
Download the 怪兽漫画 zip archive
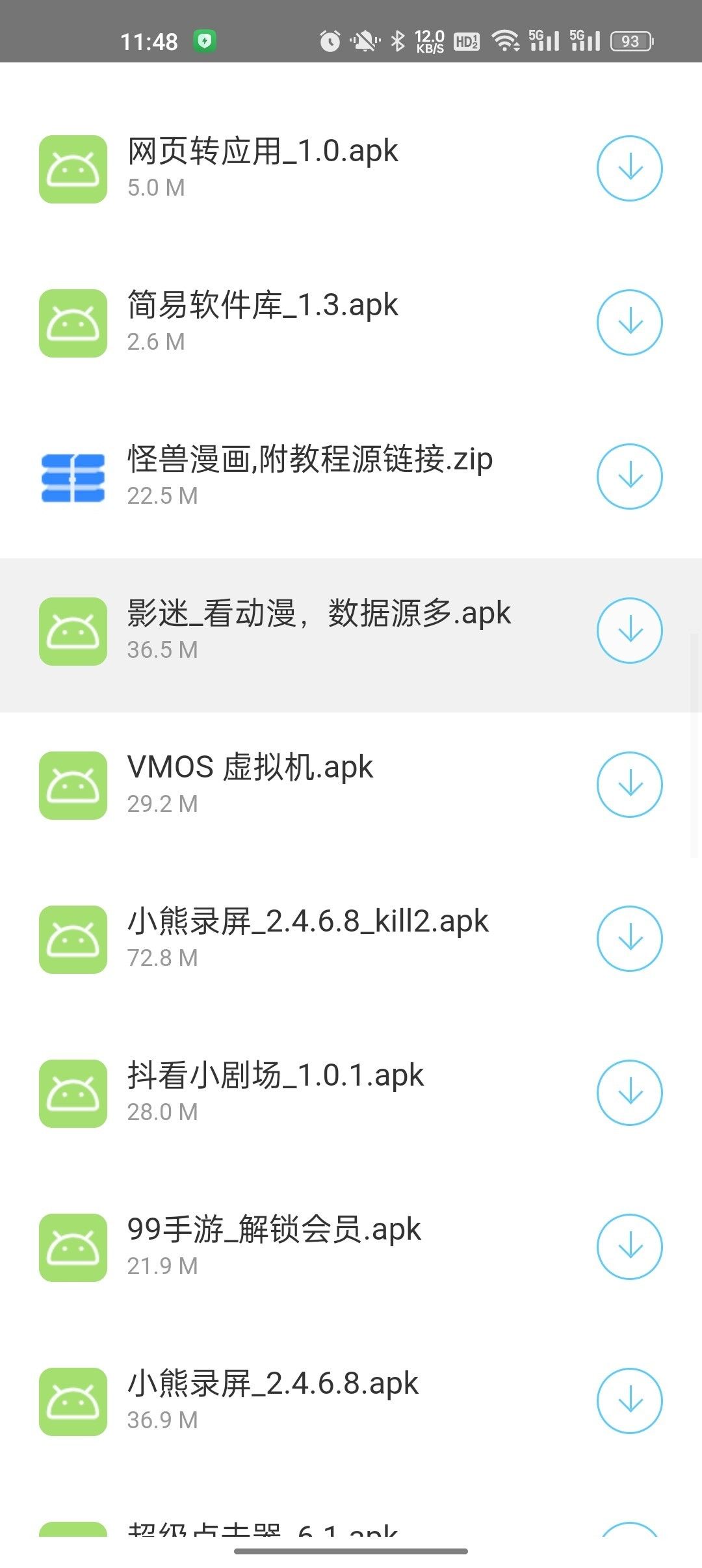629,475
